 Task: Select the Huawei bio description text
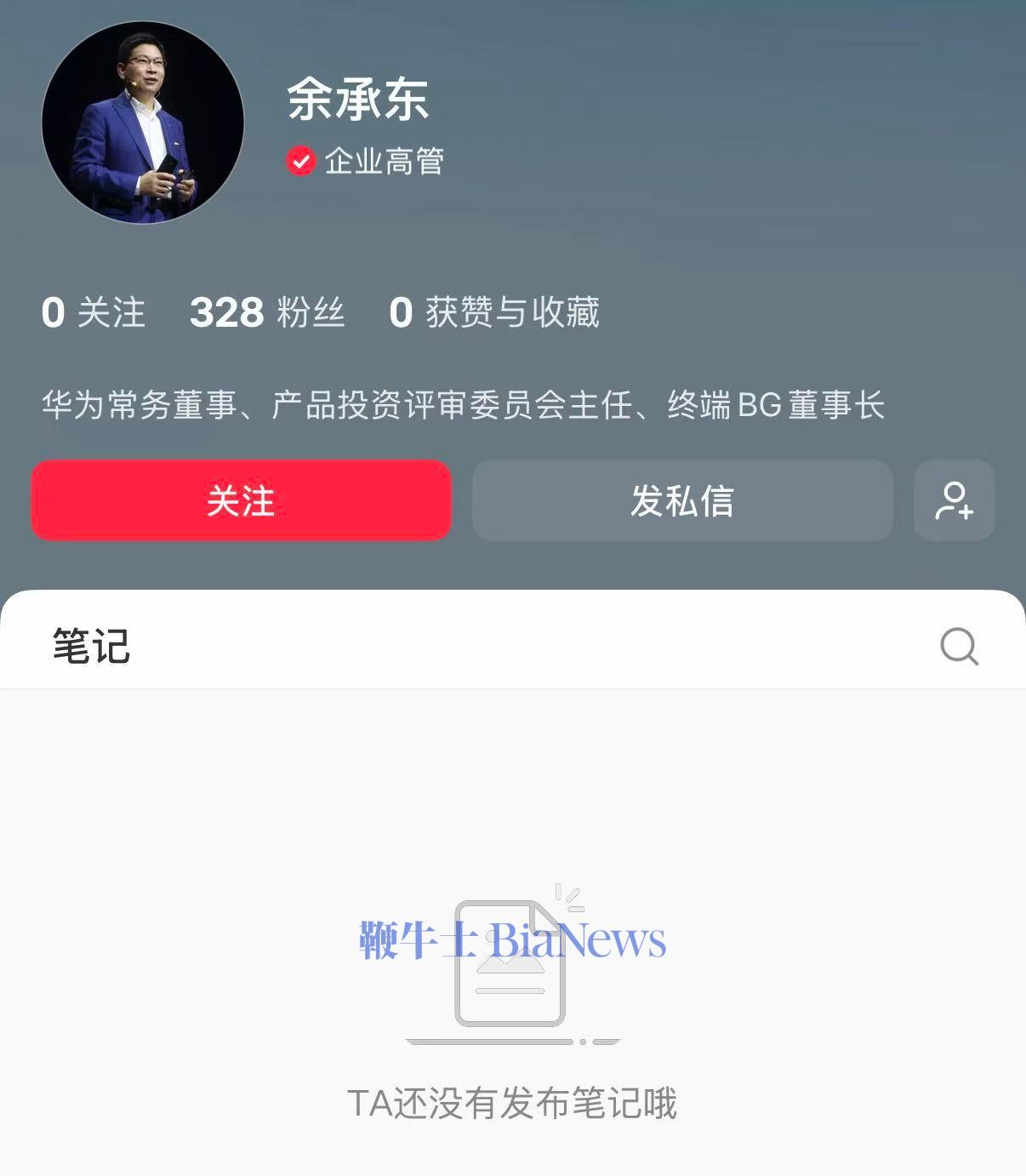[x=464, y=407]
